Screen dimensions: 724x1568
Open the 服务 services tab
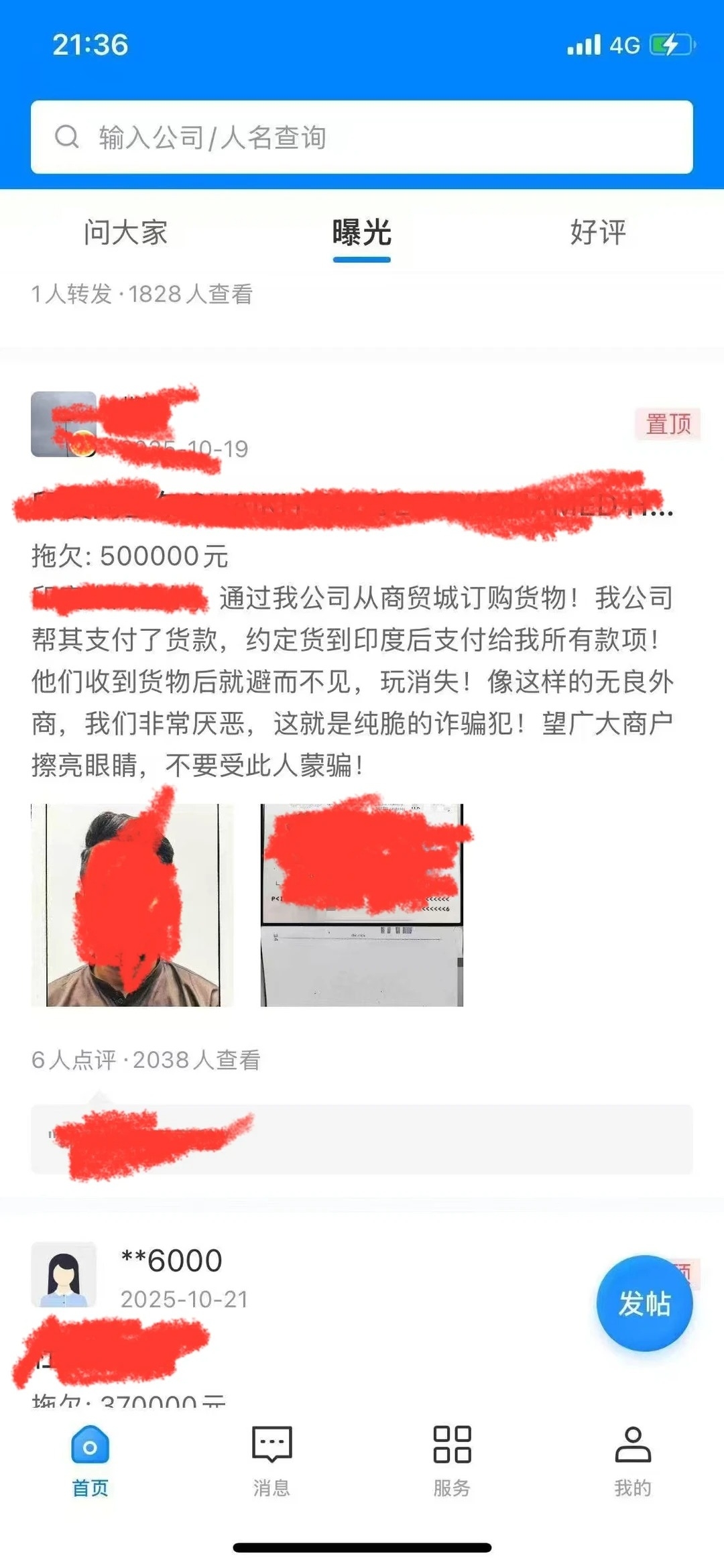[452, 1457]
